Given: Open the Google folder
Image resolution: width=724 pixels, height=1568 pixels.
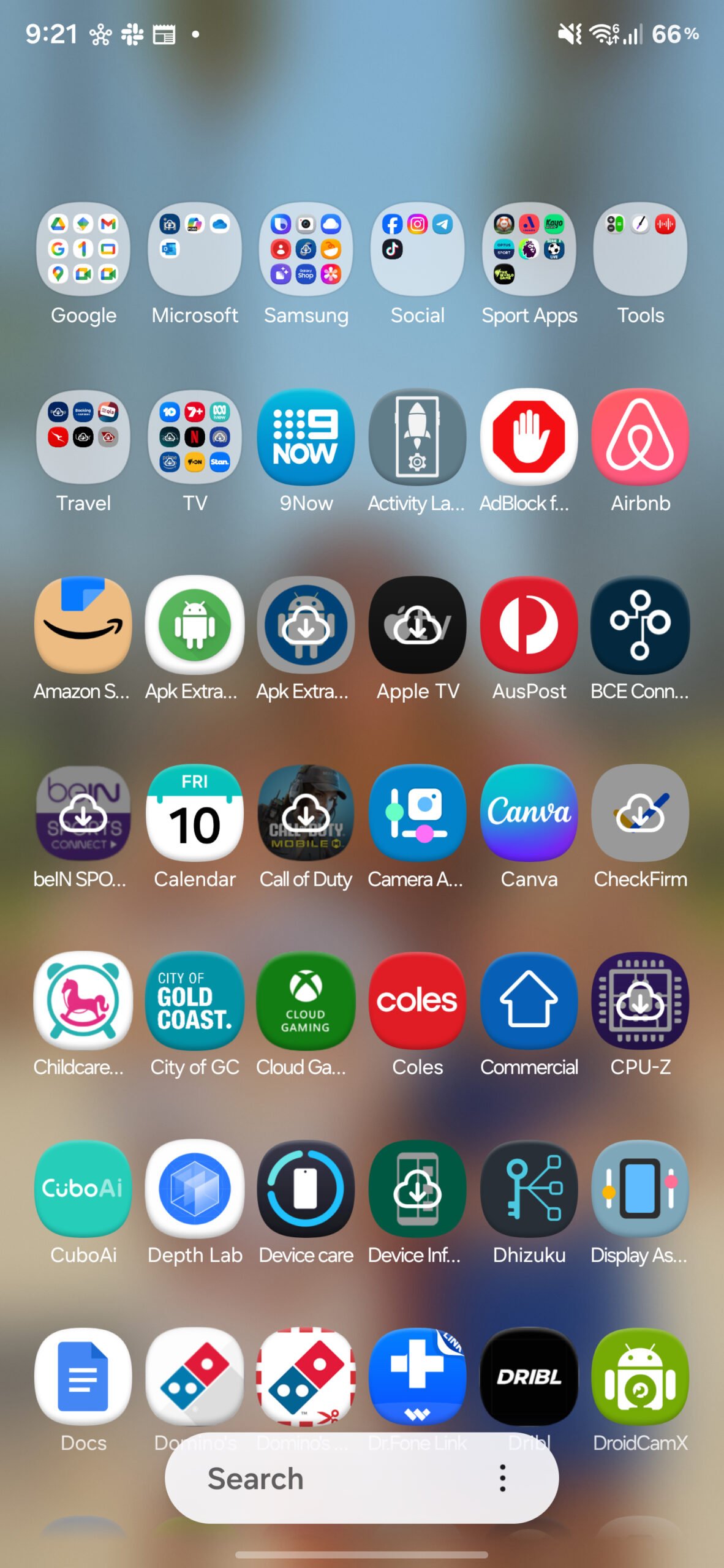Looking at the screenshot, I should (83, 250).
